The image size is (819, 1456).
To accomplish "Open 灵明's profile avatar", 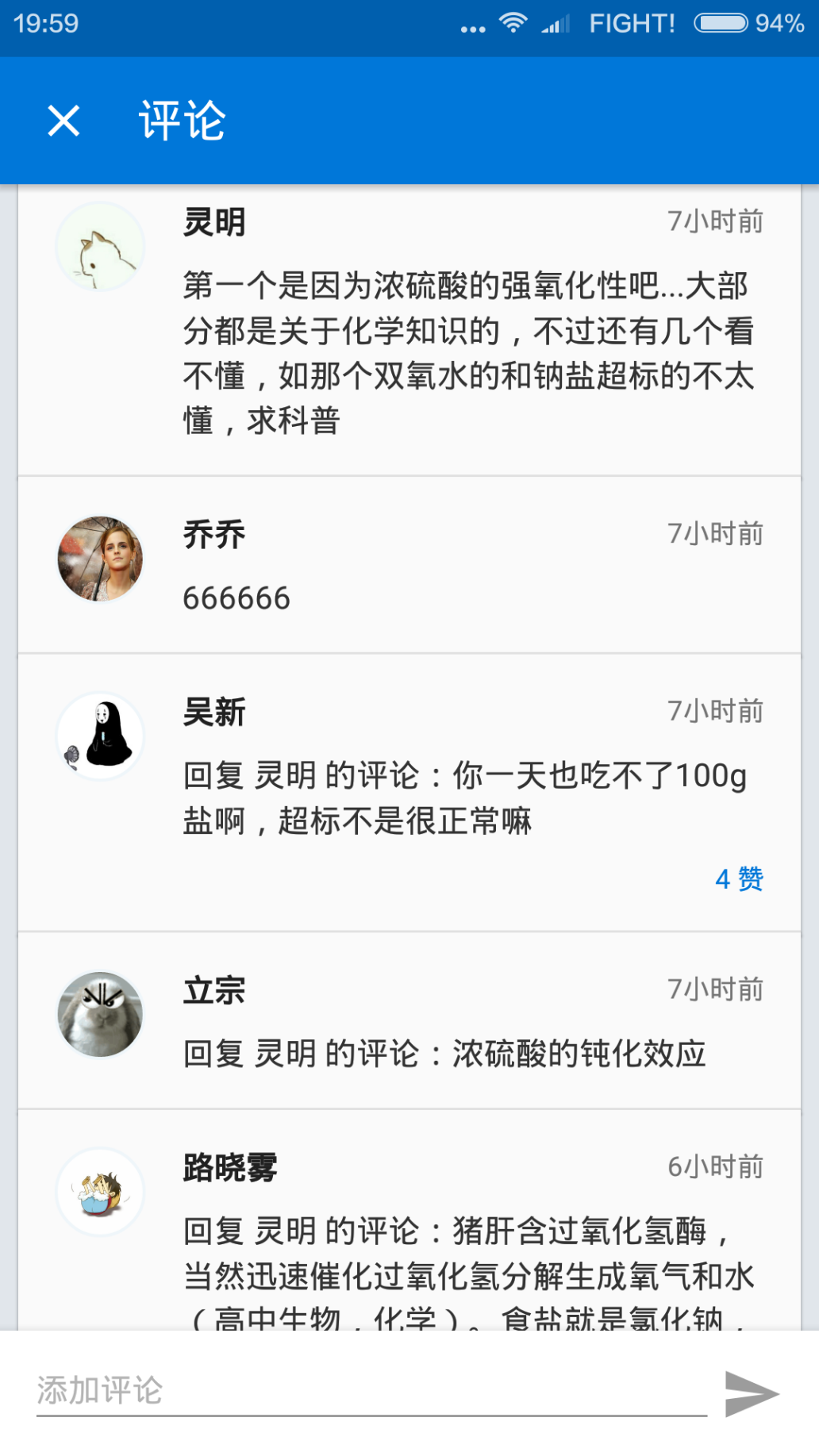I will (100, 245).
